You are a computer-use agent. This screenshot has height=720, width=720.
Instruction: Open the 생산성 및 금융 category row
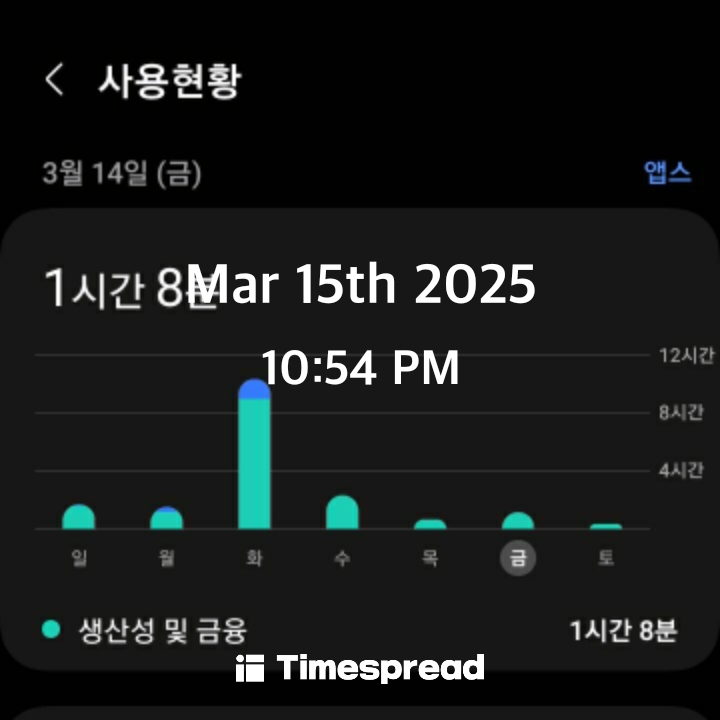[360, 631]
